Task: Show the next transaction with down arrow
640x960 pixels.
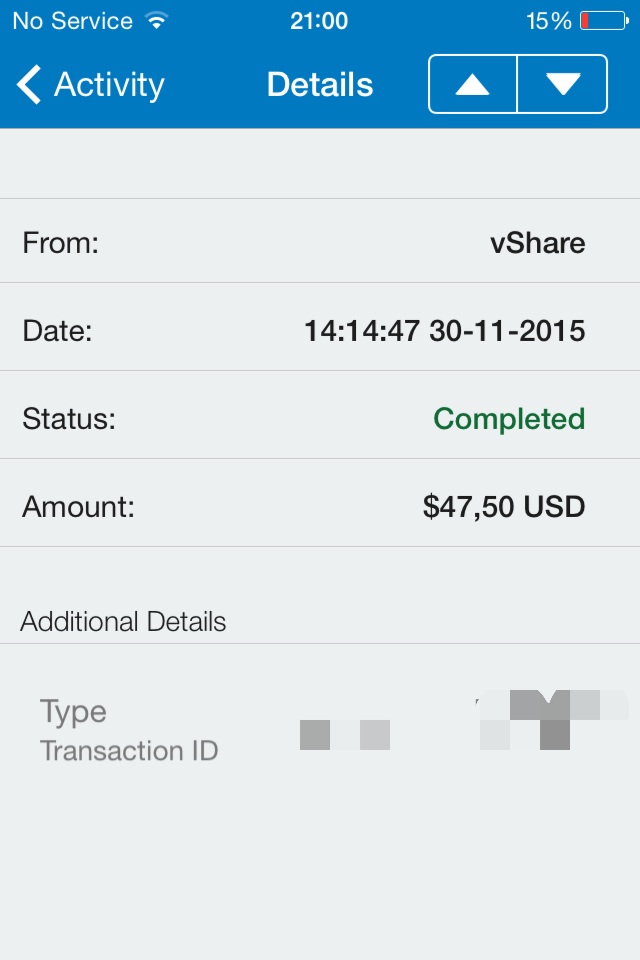Action: coord(563,85)
